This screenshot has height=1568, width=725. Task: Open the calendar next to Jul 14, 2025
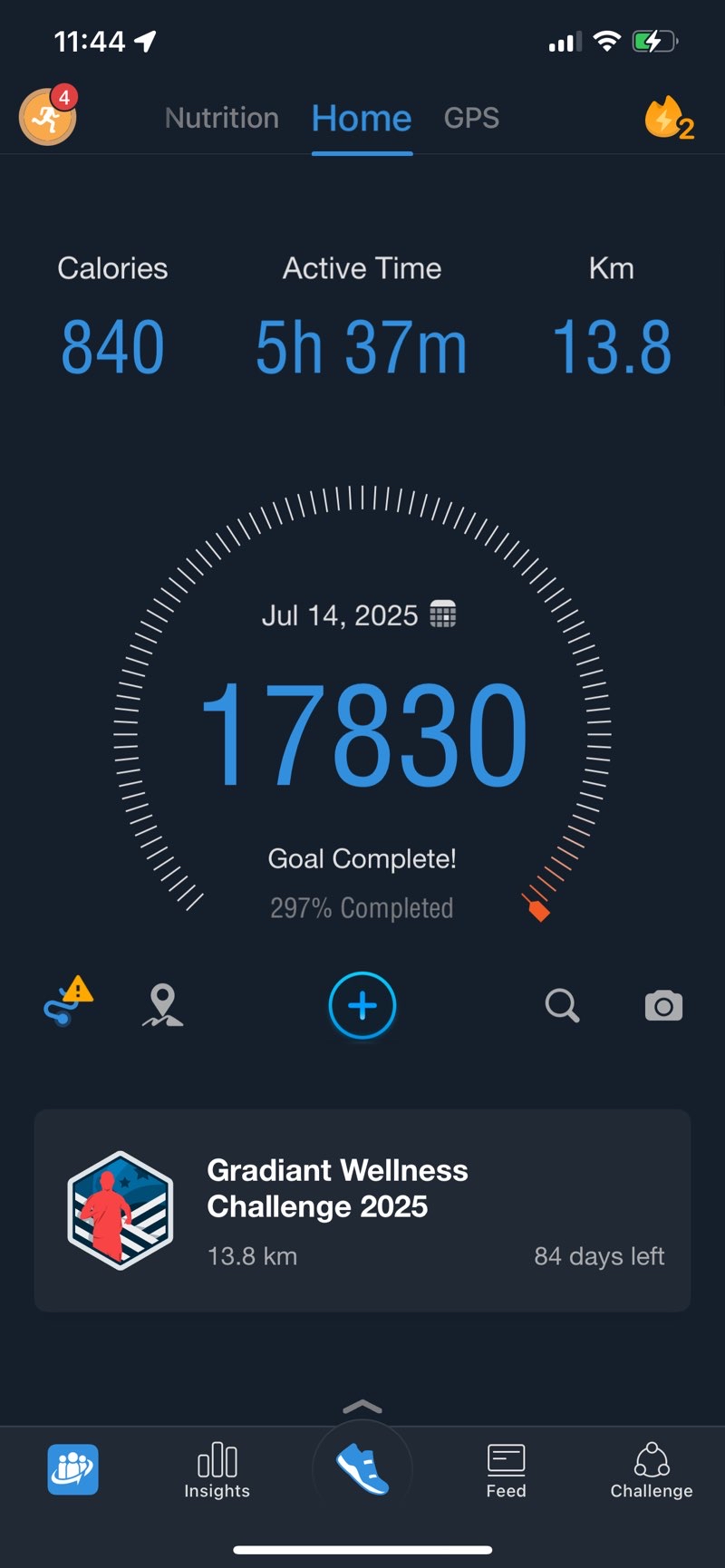click(442, 614)
